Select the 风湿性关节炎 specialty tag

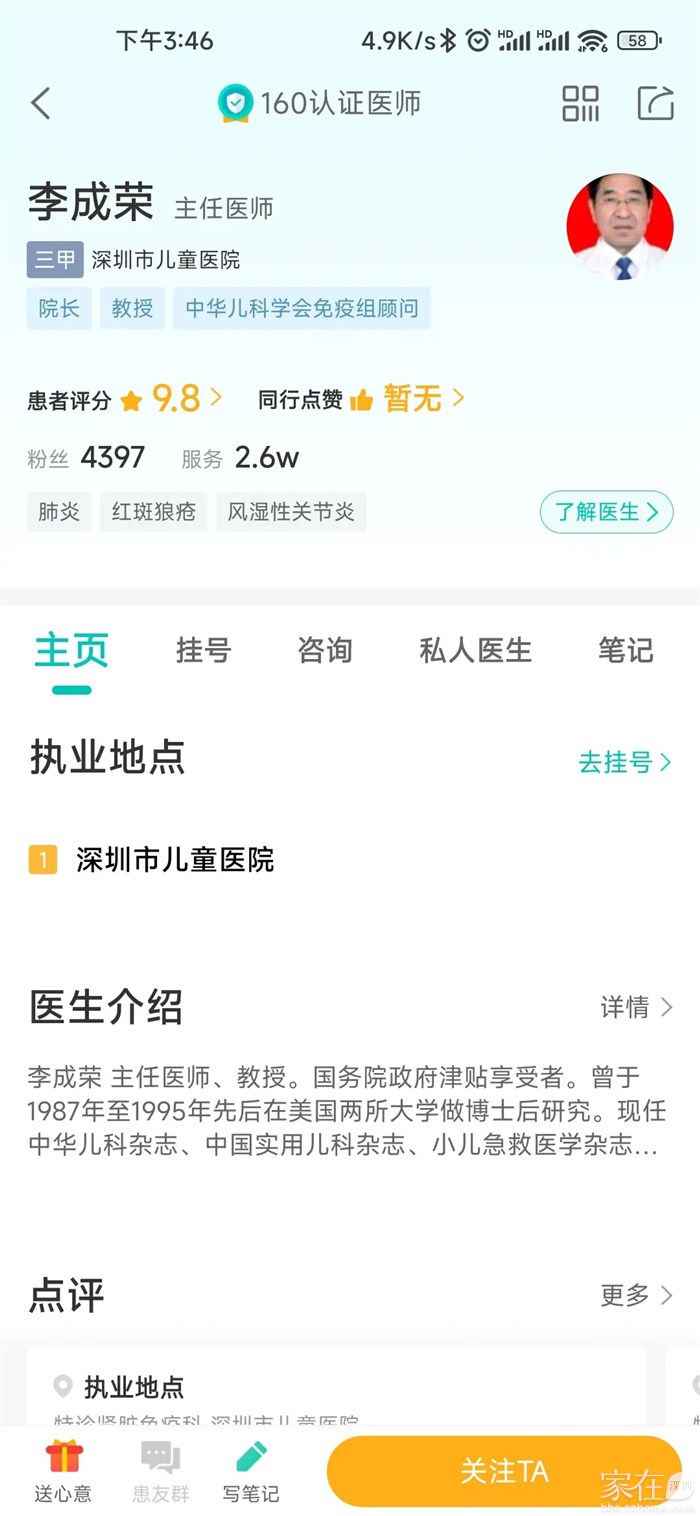pyautogui.click(x=291, y=512)
